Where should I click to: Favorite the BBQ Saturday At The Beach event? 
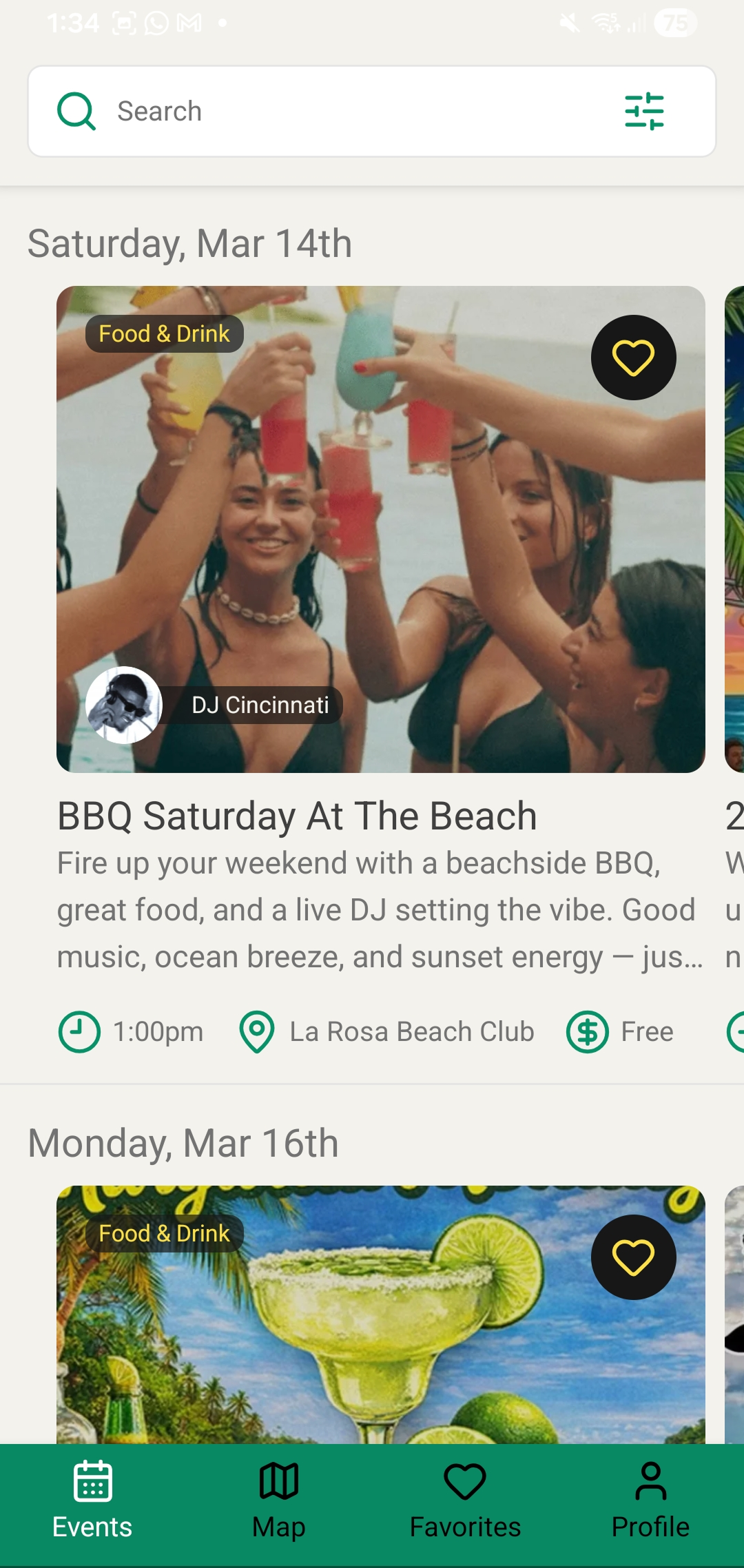(x=633, y=358)
